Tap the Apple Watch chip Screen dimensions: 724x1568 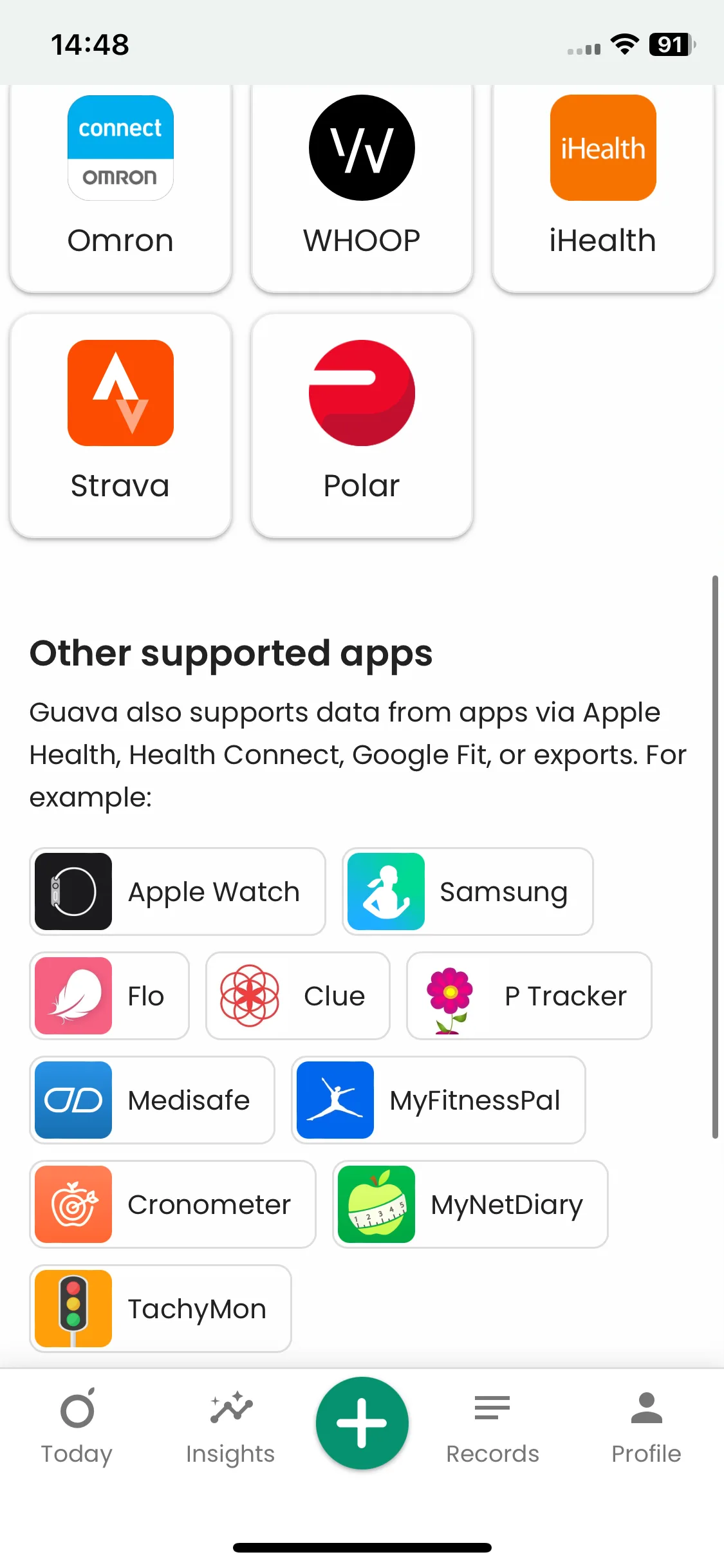178,891
